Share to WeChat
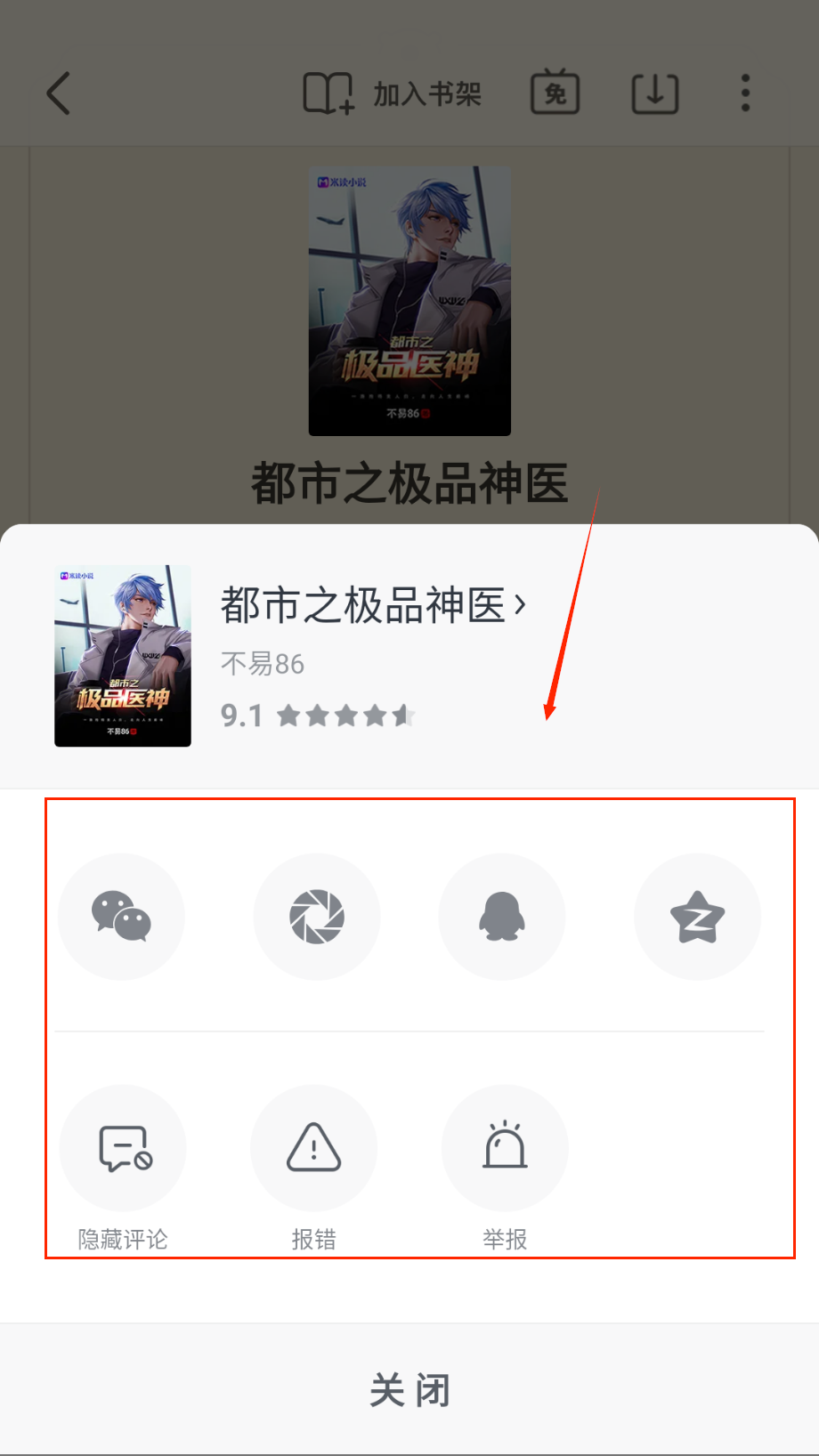 (121, 917)
